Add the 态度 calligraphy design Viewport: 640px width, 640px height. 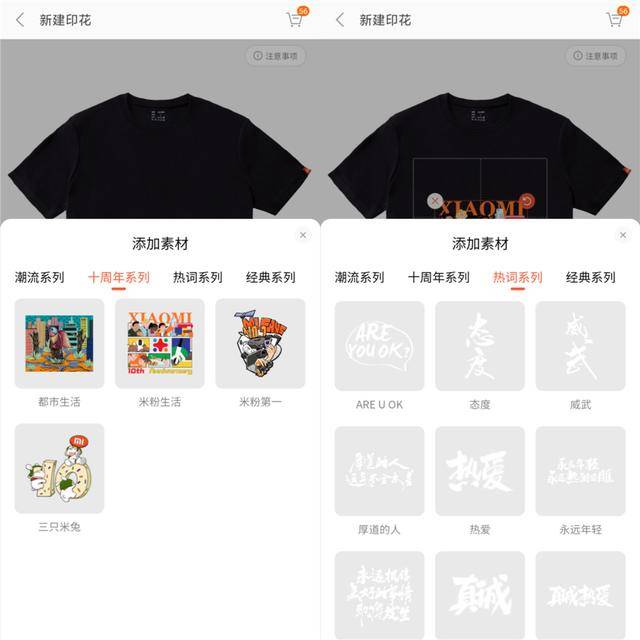tap(479, 345)
